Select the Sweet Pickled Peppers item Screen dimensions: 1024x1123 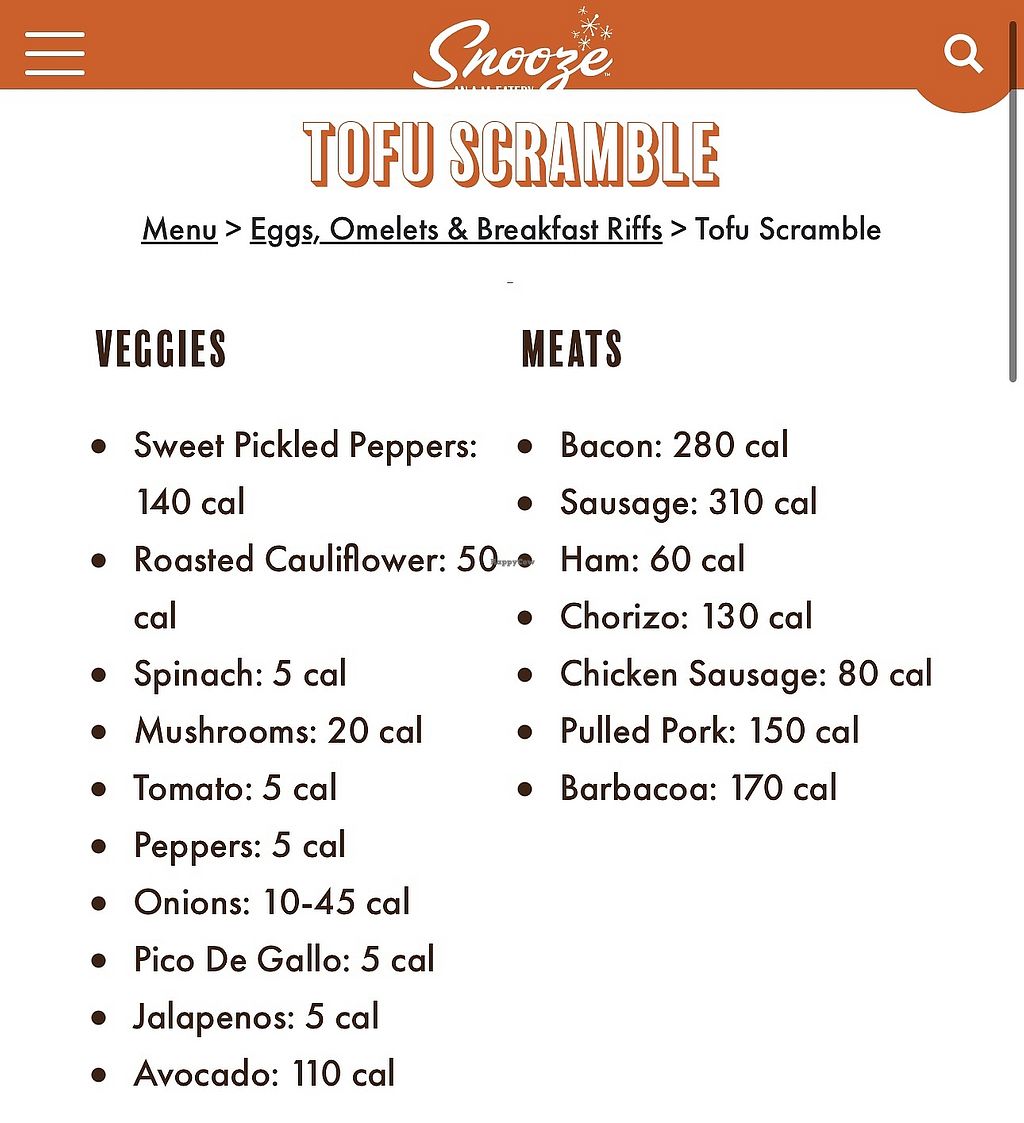pyautogui.click(x=309, y=446)
